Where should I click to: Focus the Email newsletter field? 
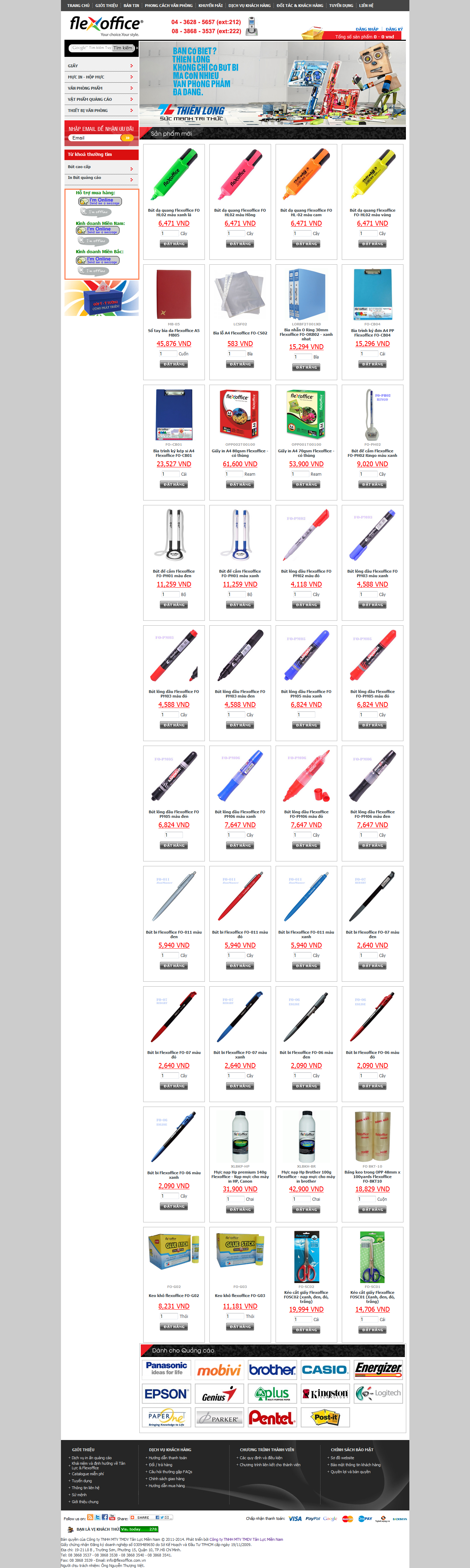pos(94,137)
